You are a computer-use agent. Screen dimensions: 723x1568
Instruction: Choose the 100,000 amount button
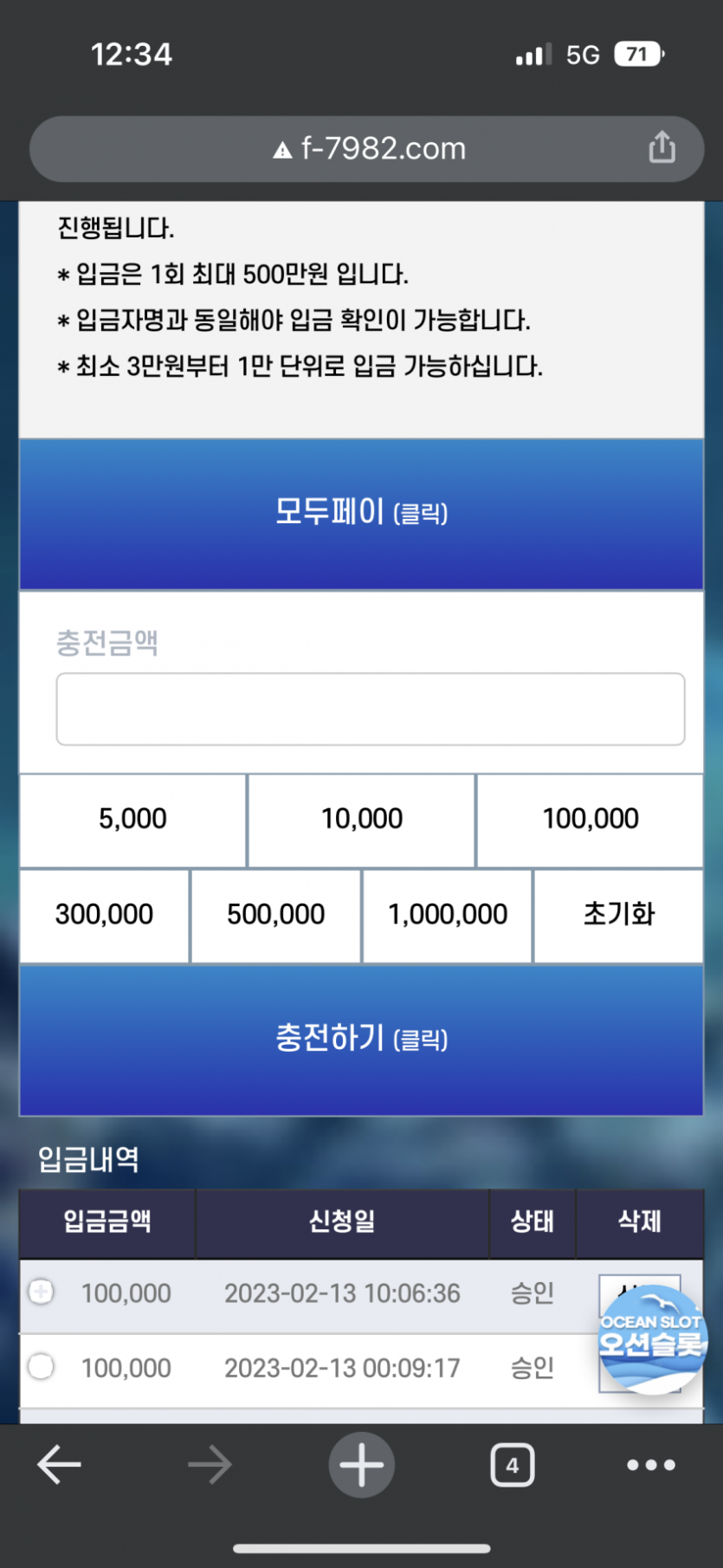point(590,820)
